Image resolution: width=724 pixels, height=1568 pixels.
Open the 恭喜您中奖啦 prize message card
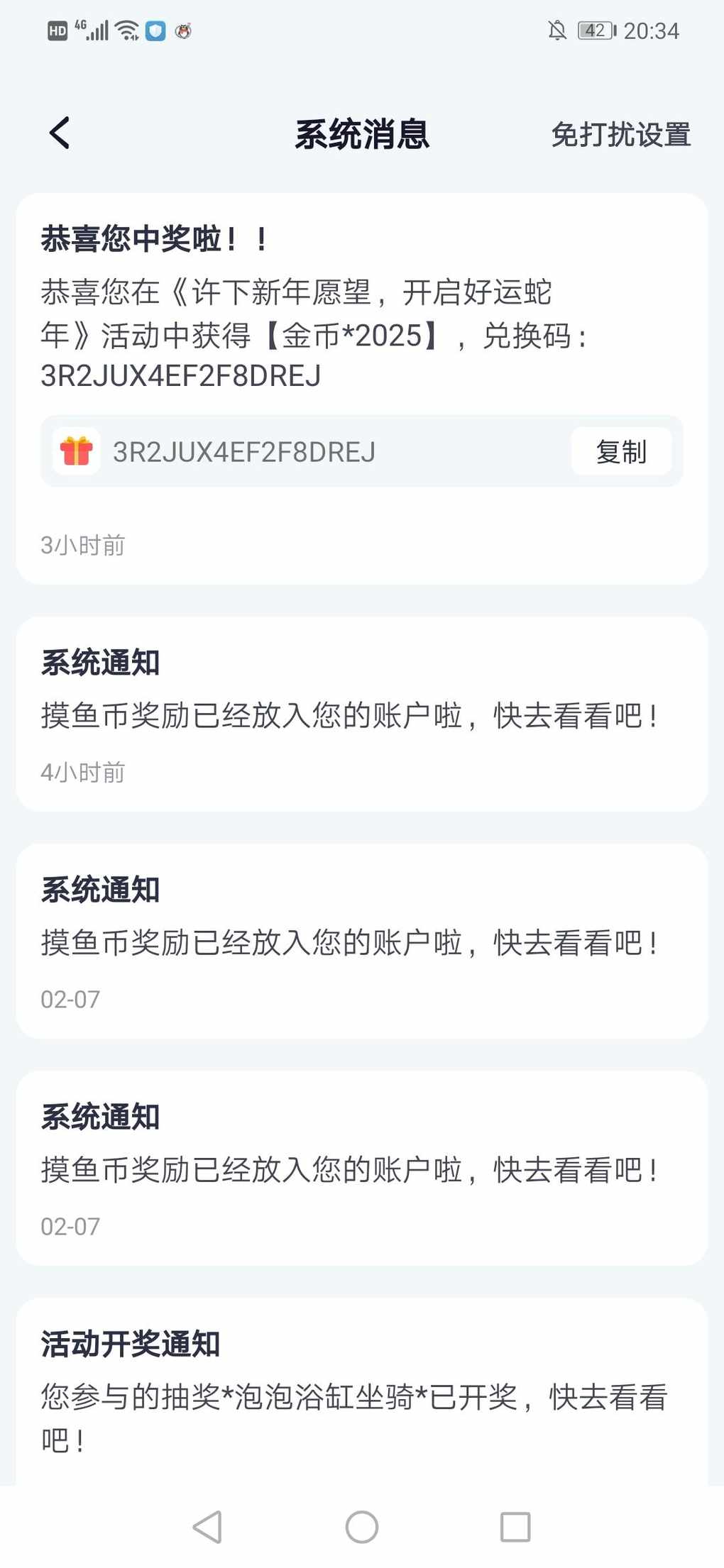click(362, 389)
